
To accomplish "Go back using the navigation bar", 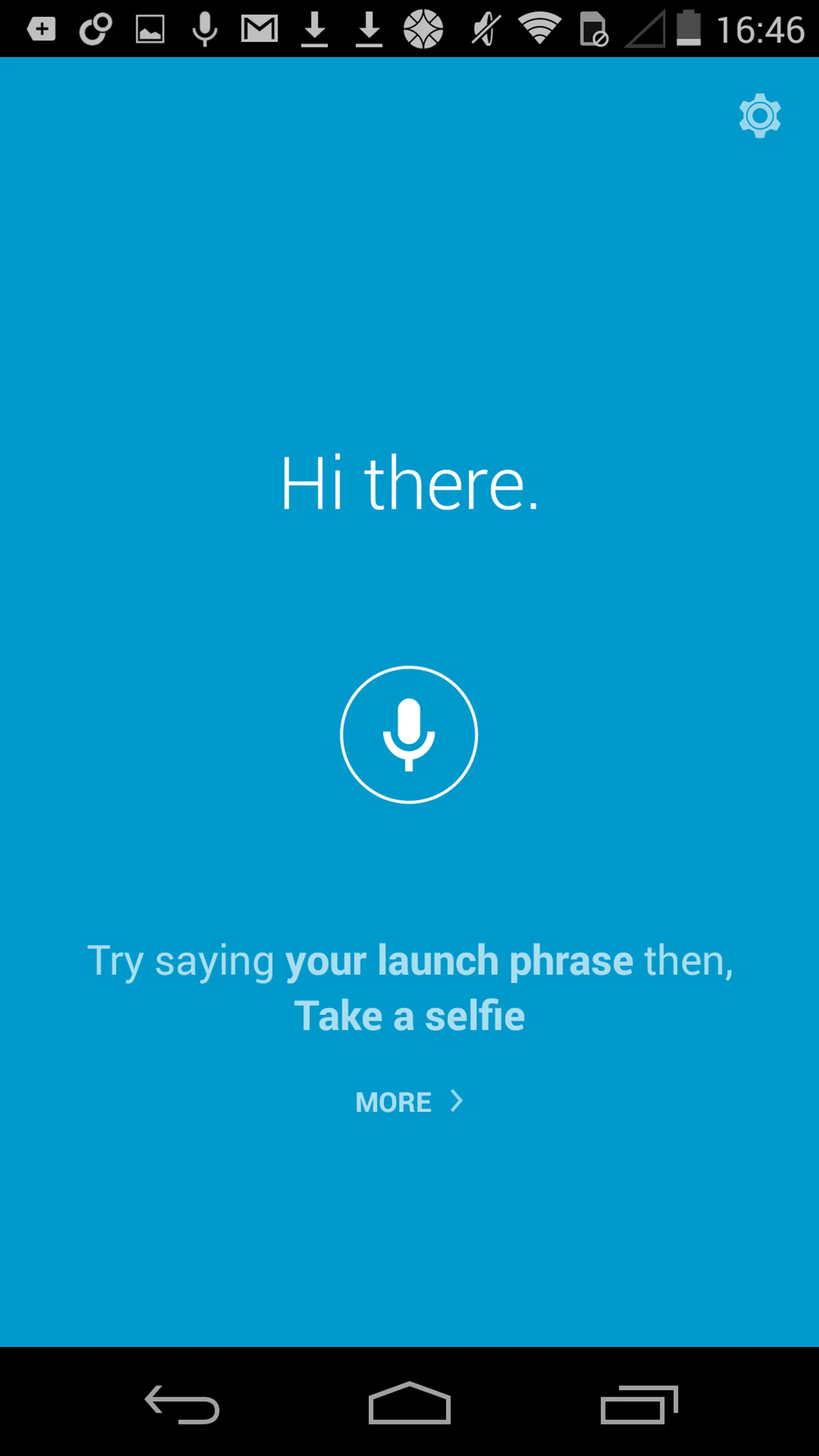I will [x=182, y=1404].
